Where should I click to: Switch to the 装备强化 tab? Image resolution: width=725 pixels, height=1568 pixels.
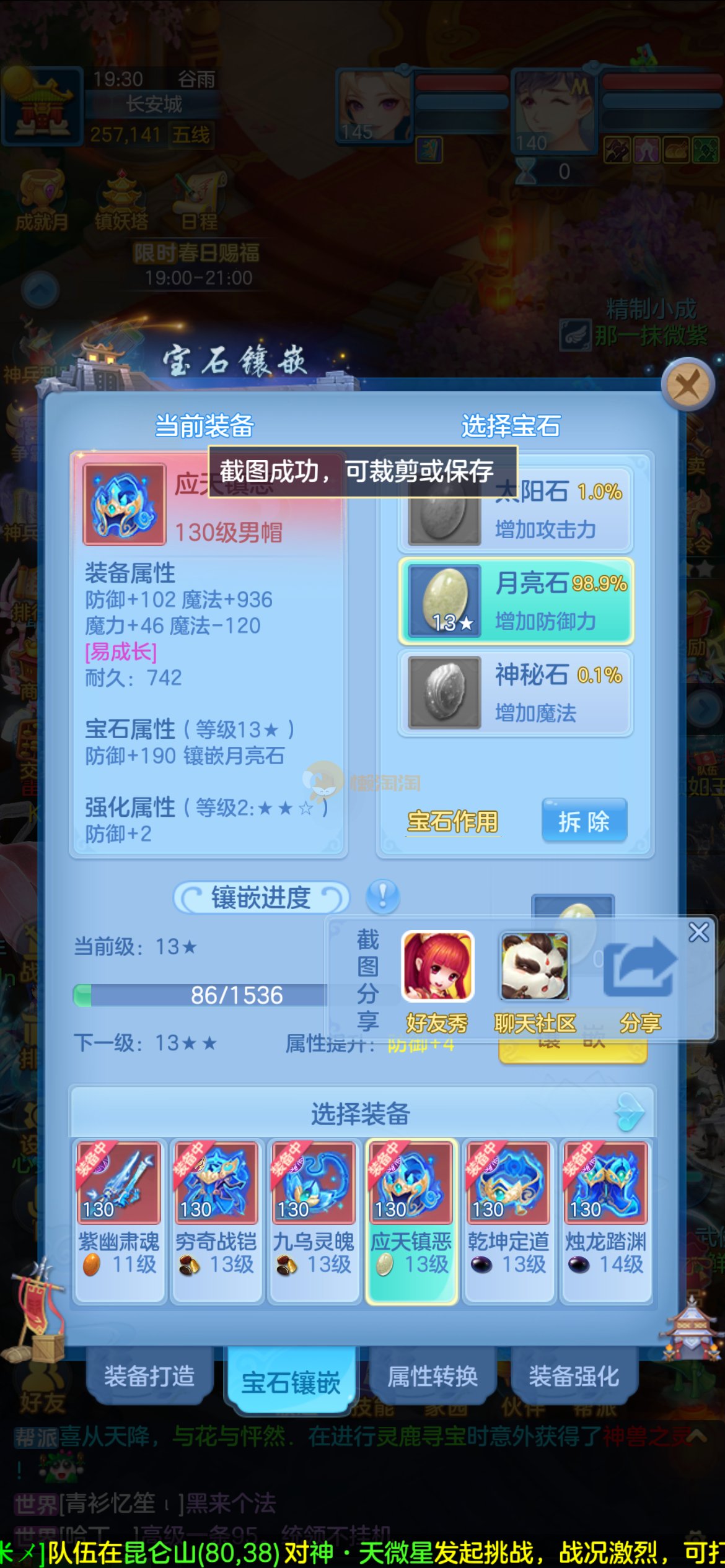tap(574, 1376)
